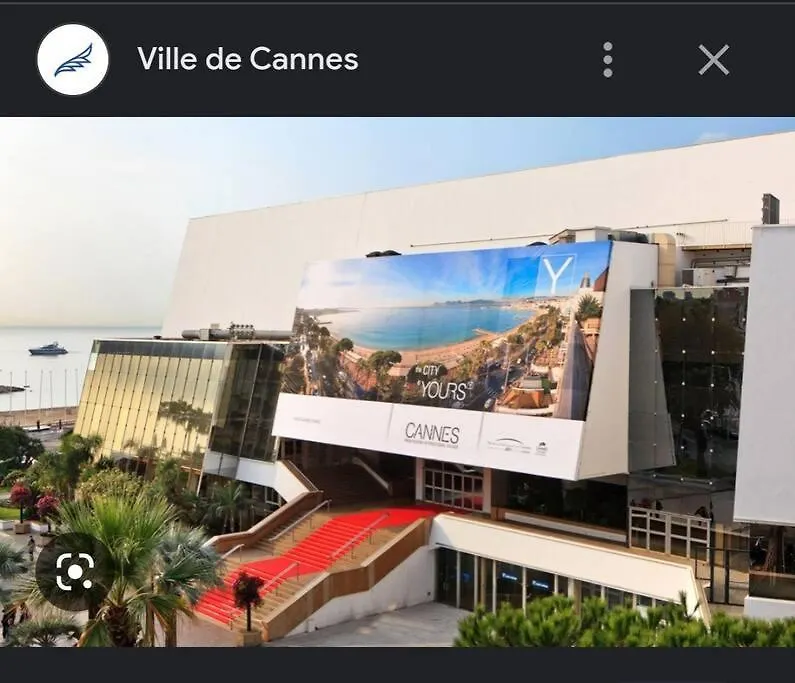The height and width of the screenshot is (683, 795).
Task: Open the Ville de Cannes source page
Action: (x=247, y=59)
